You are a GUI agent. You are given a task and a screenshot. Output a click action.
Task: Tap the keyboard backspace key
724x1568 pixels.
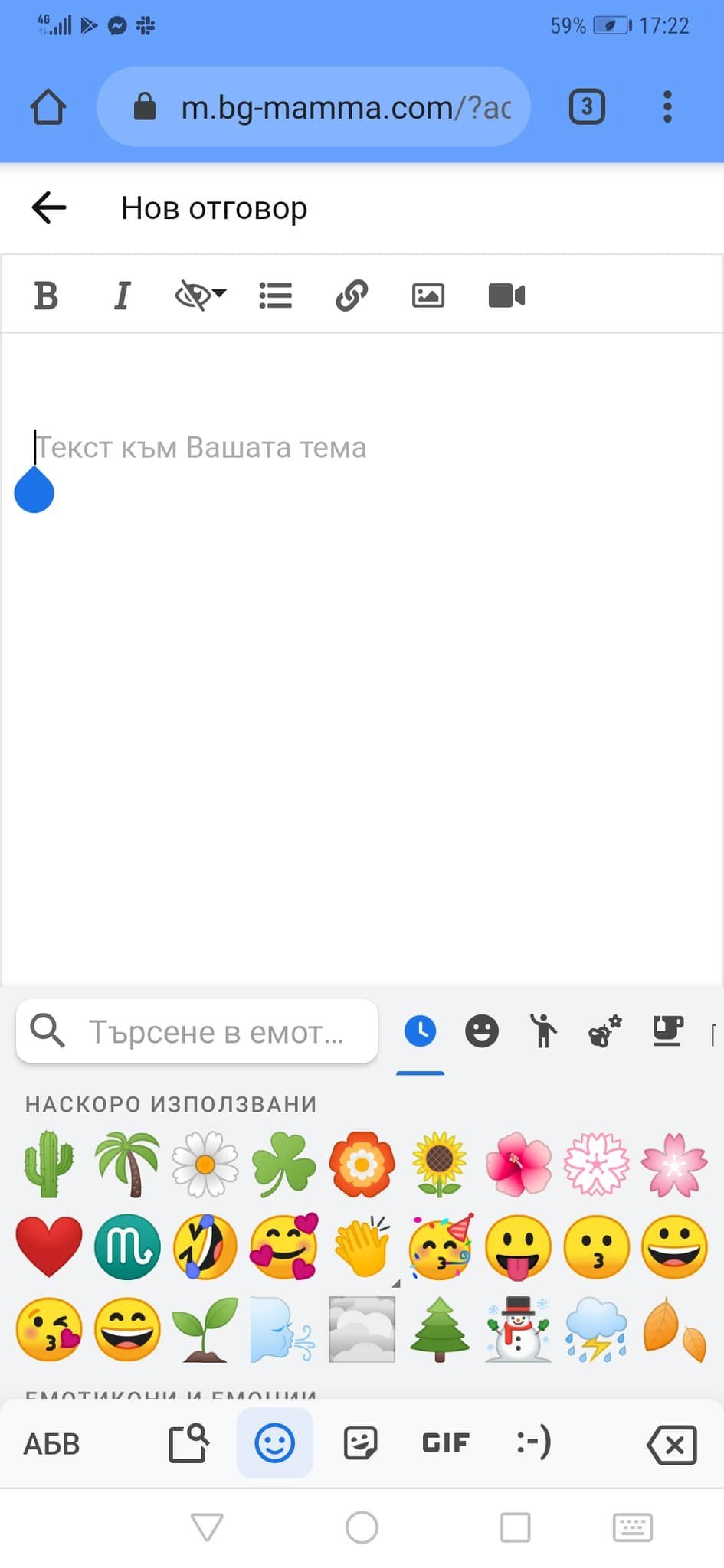[672, 1445]
